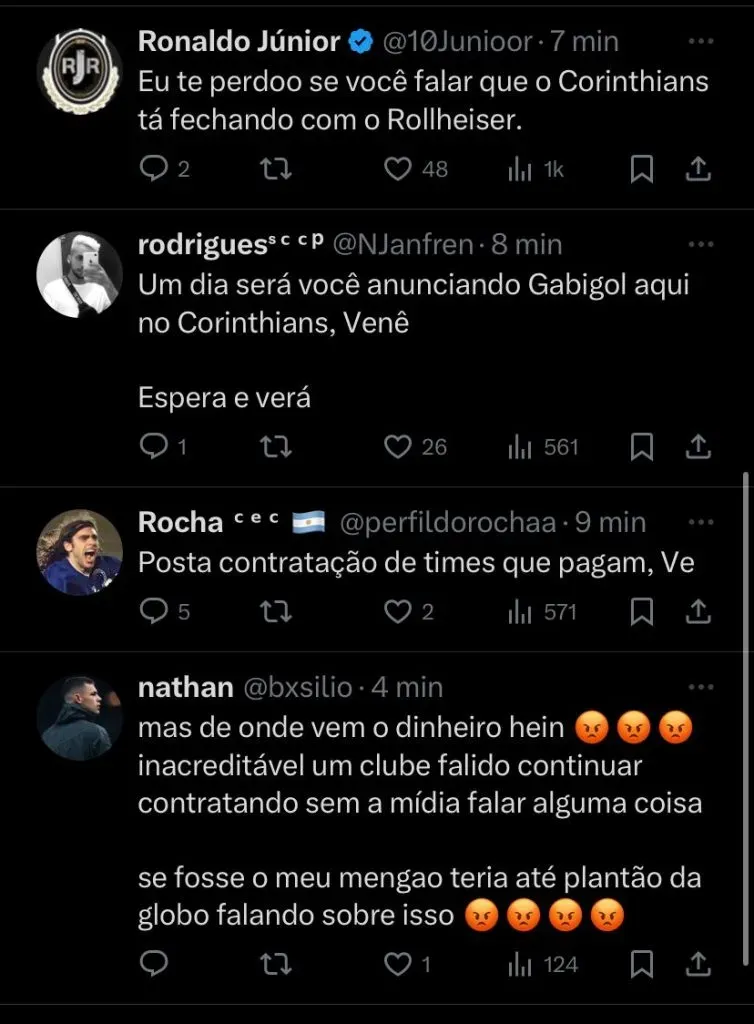This screenshot has height=1024, width=754.
Task: Like the Gabigol tweet by rodrigues
Action: [399, 447]
